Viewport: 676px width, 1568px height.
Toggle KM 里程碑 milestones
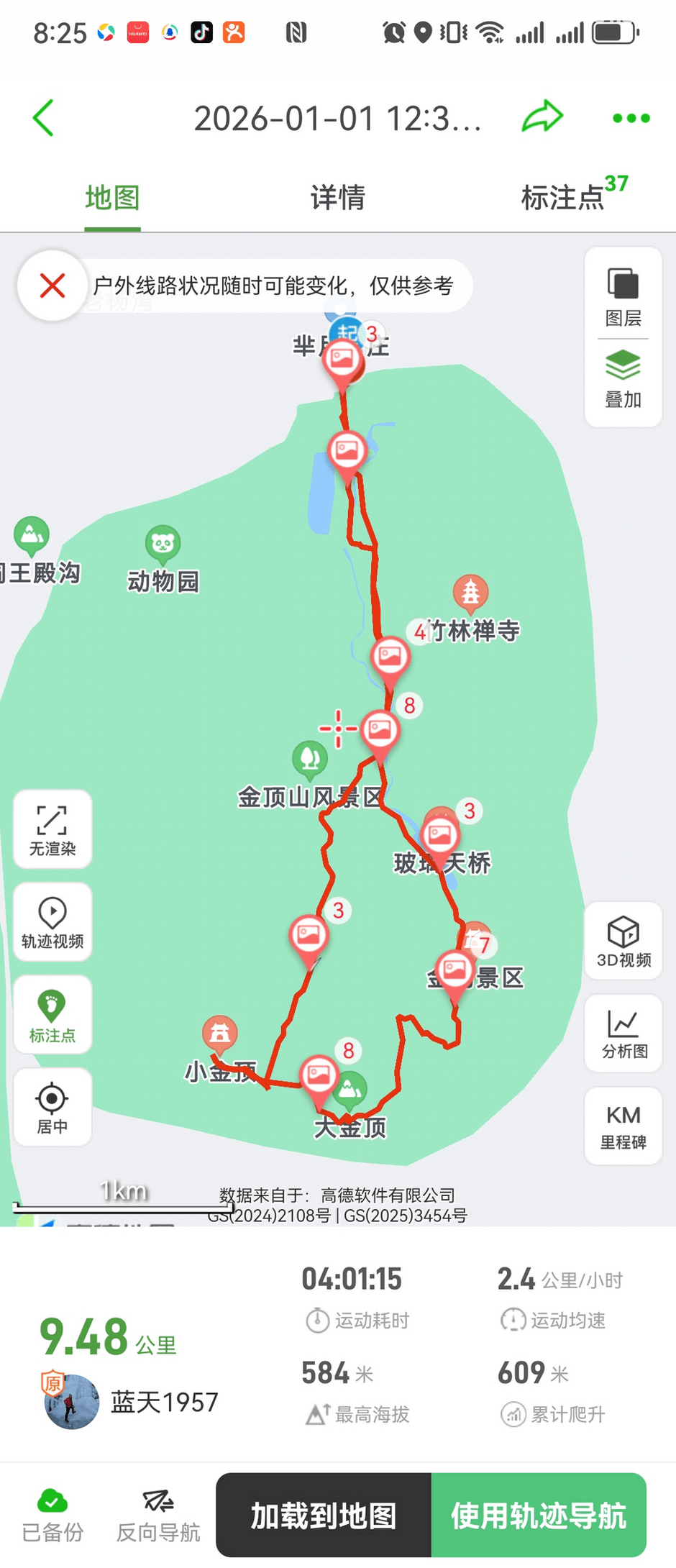coord(624,1126)
